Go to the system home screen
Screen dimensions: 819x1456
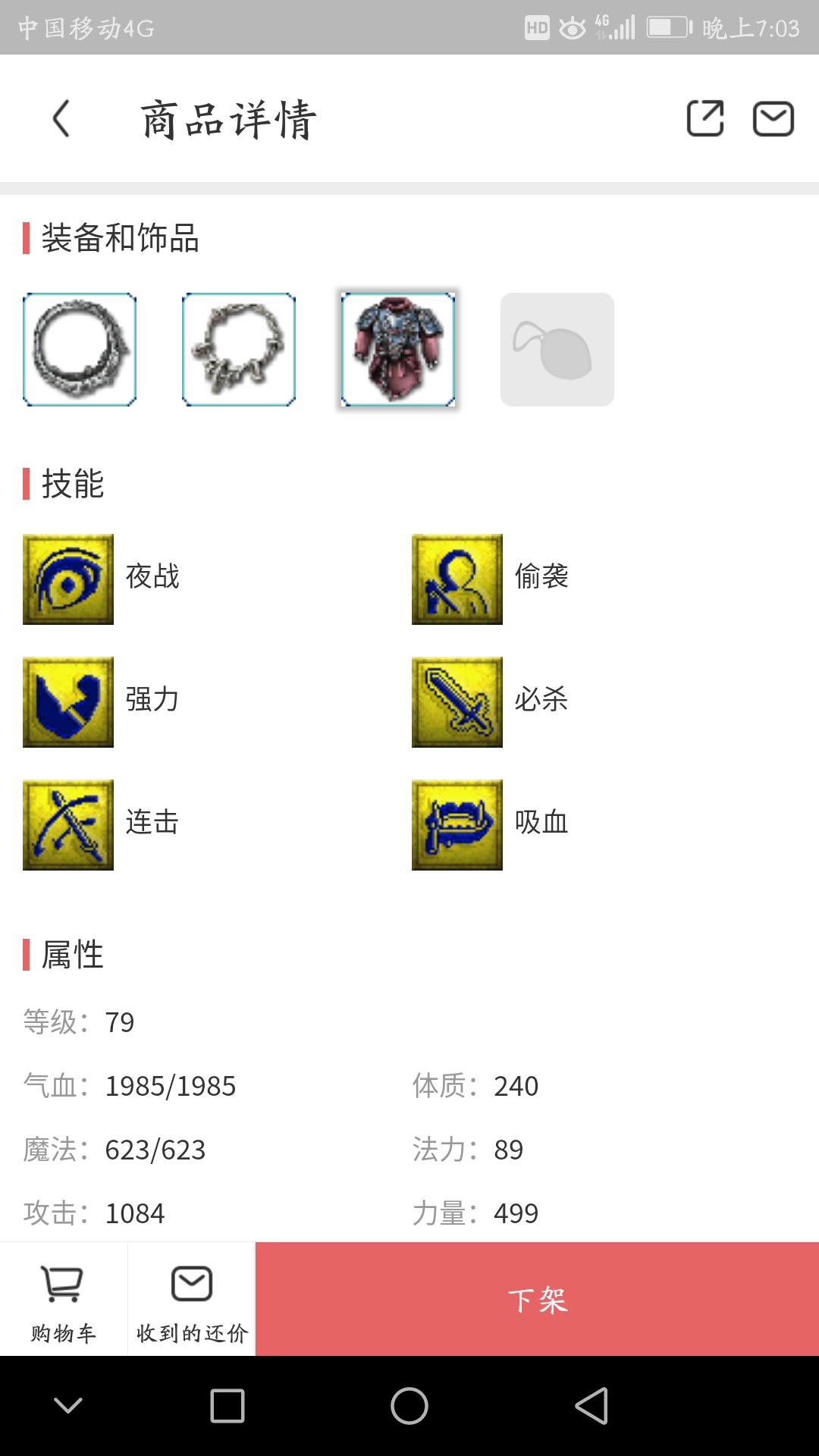click(409, 1406)
